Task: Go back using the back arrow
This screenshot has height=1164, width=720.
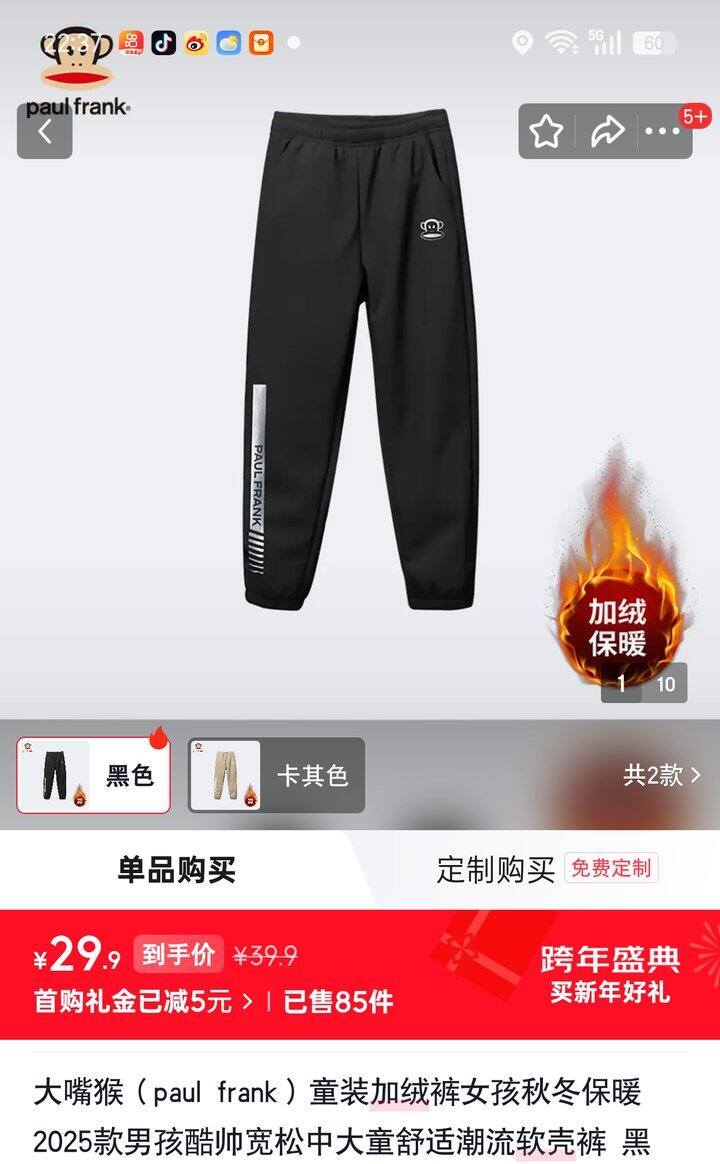Action: [x=45, y=131]
